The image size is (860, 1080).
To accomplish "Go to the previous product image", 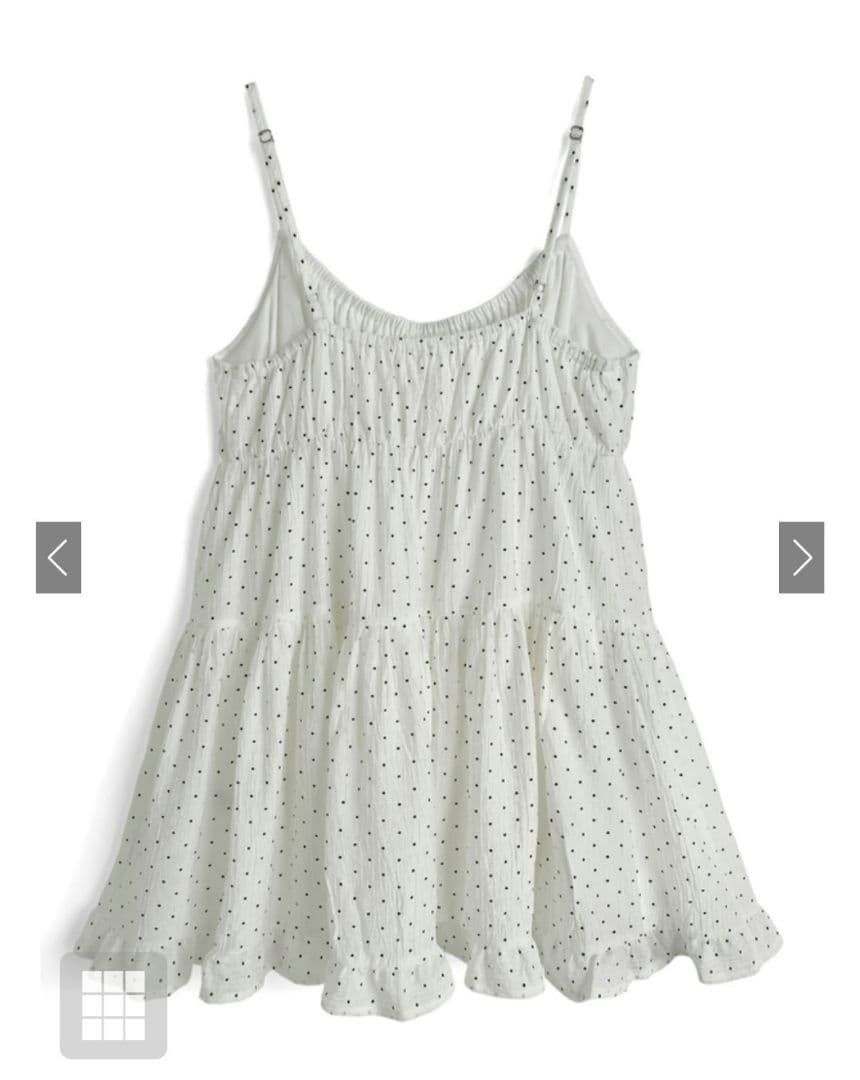I will tap(59, 557).
